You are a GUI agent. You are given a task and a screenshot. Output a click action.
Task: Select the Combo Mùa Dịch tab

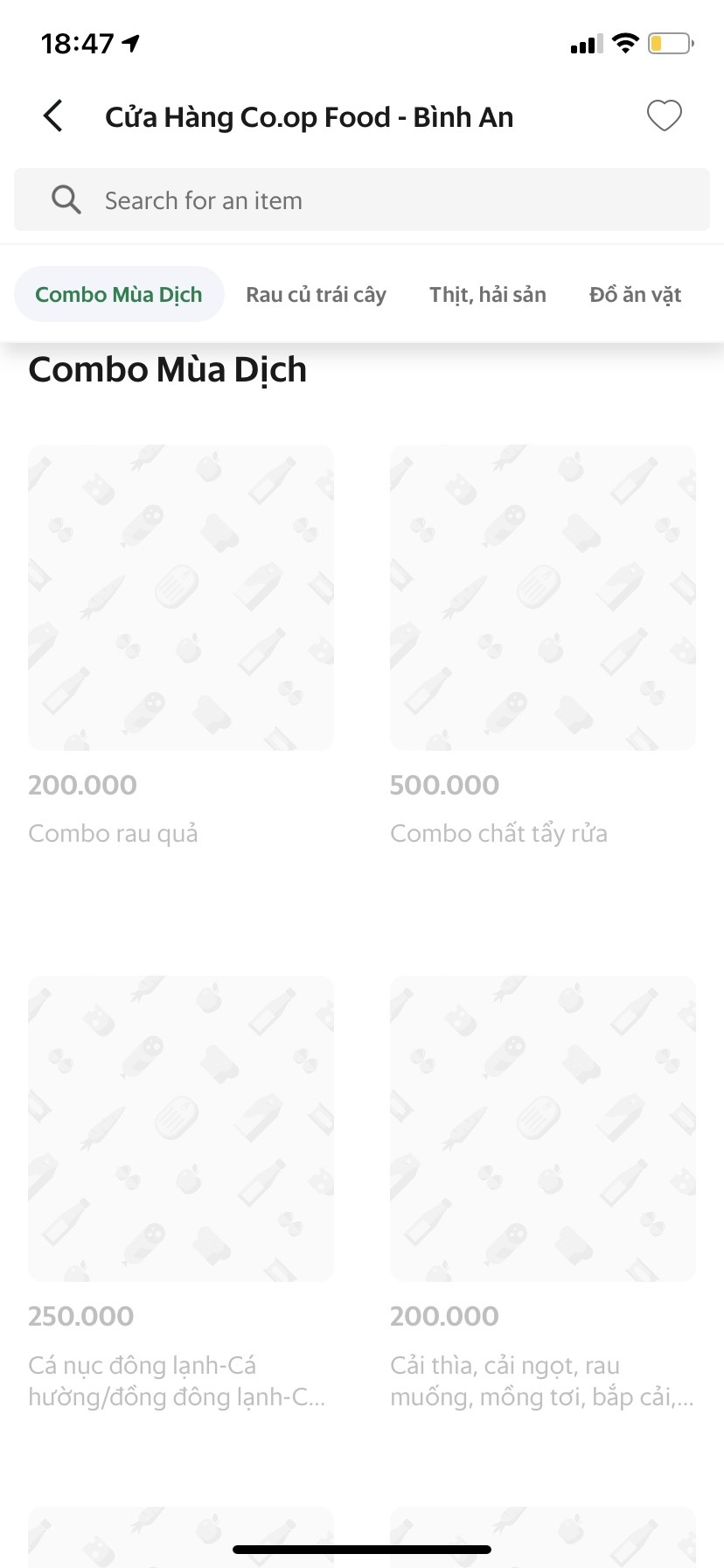click(119, 295)
